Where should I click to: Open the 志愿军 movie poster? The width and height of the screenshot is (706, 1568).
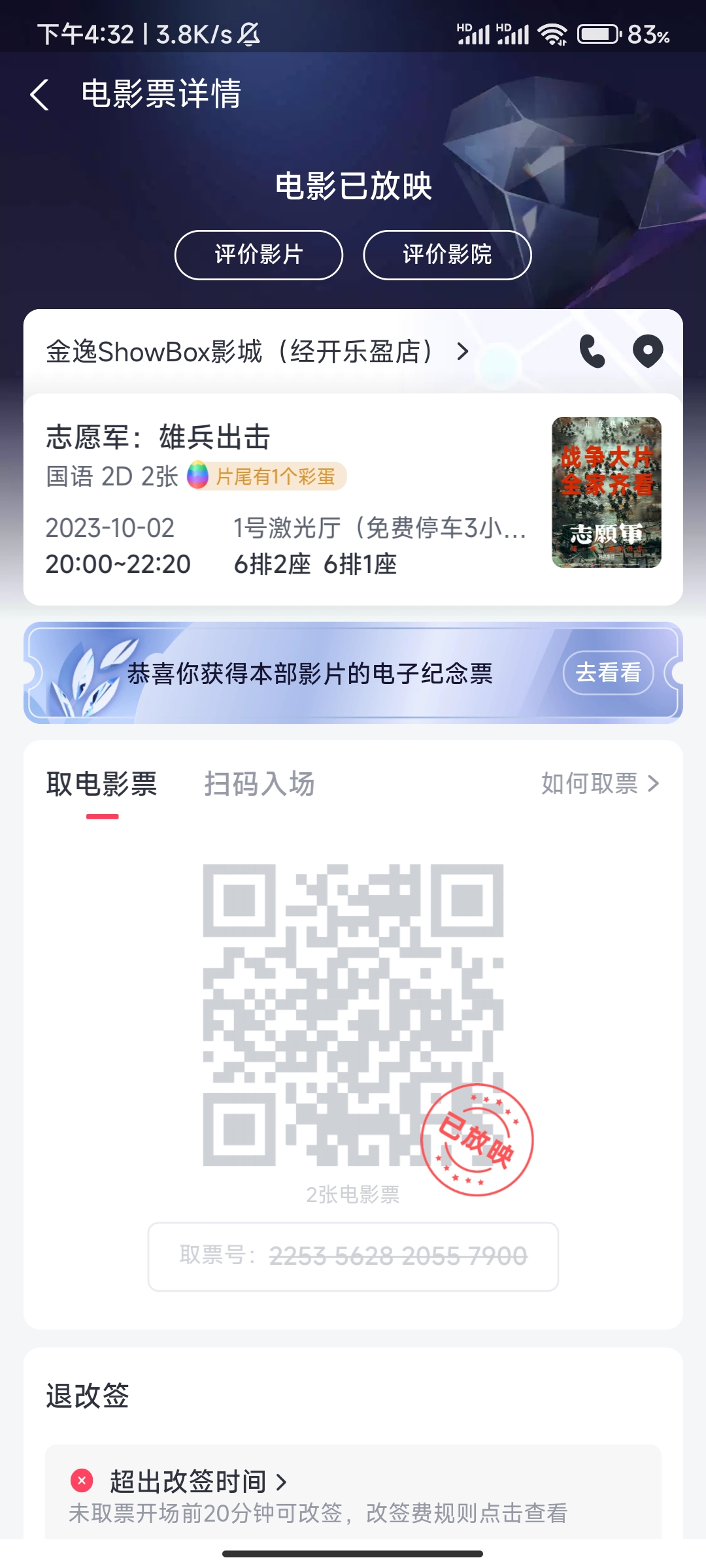coord(606,492)
